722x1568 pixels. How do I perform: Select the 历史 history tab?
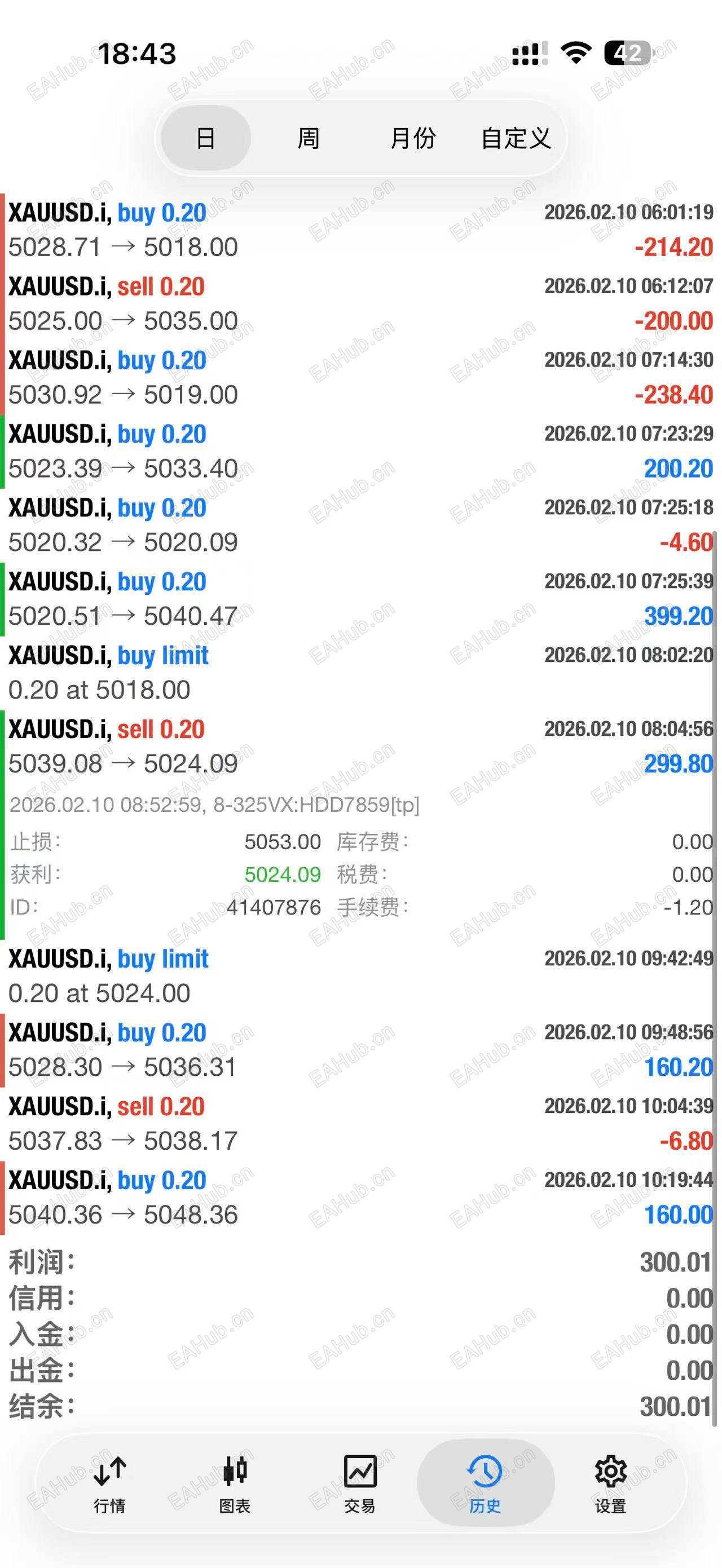click(485, 1484)
